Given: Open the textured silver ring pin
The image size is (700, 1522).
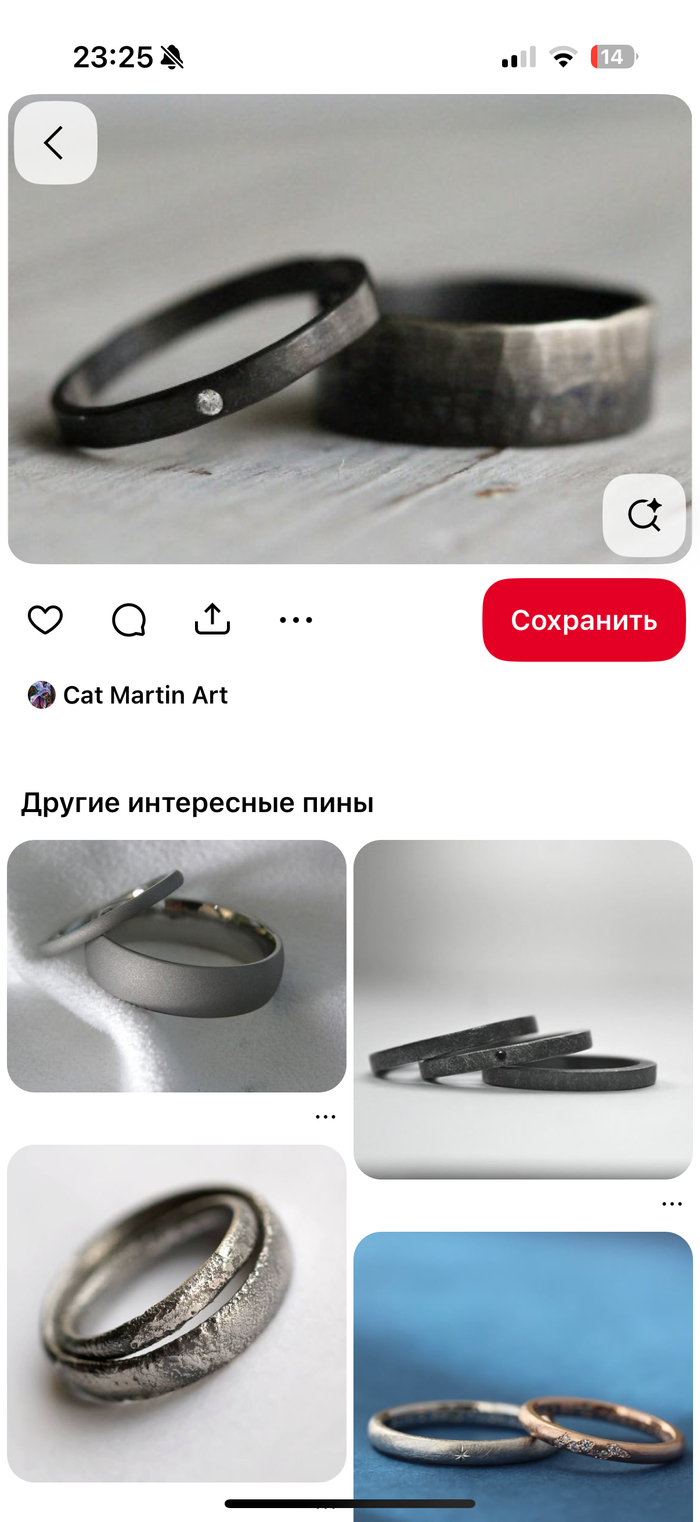Looking at the screenshot, I should [176, 1312].
